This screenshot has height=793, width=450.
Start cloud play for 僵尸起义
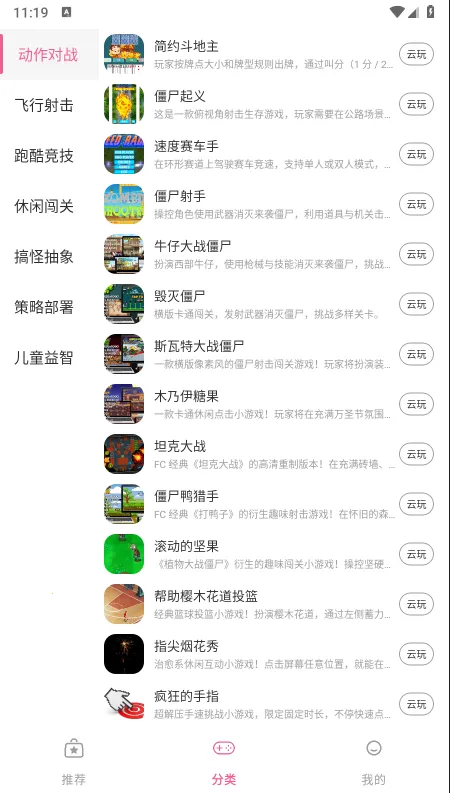416,104
